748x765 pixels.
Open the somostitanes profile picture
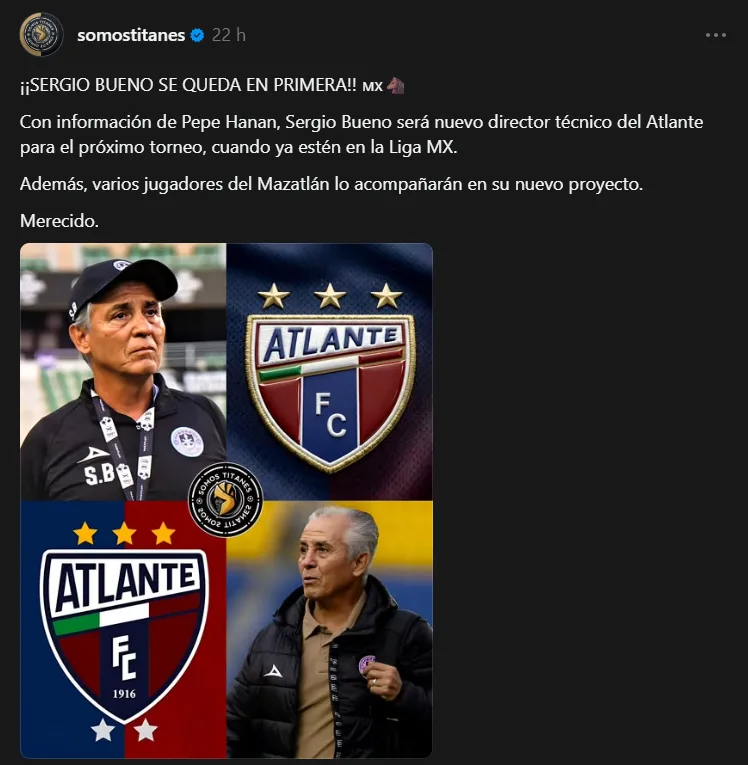(41, 35)
